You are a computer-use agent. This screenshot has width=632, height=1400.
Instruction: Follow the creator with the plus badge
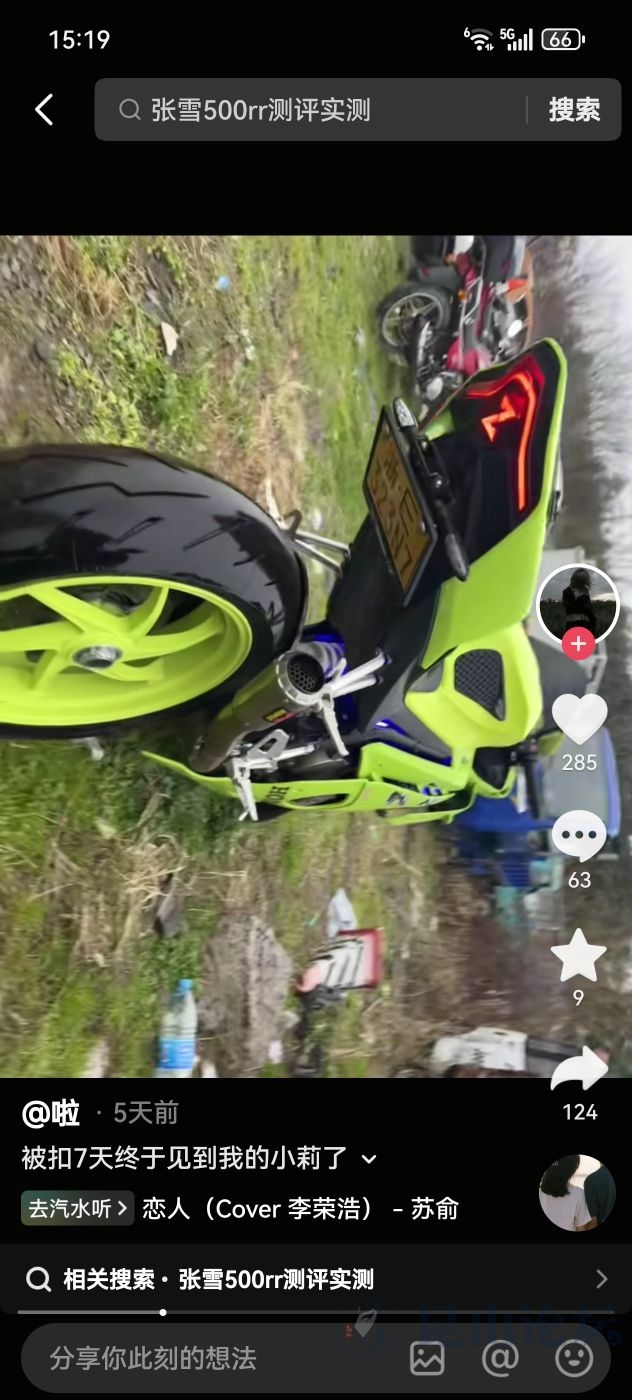coord(578,644)
